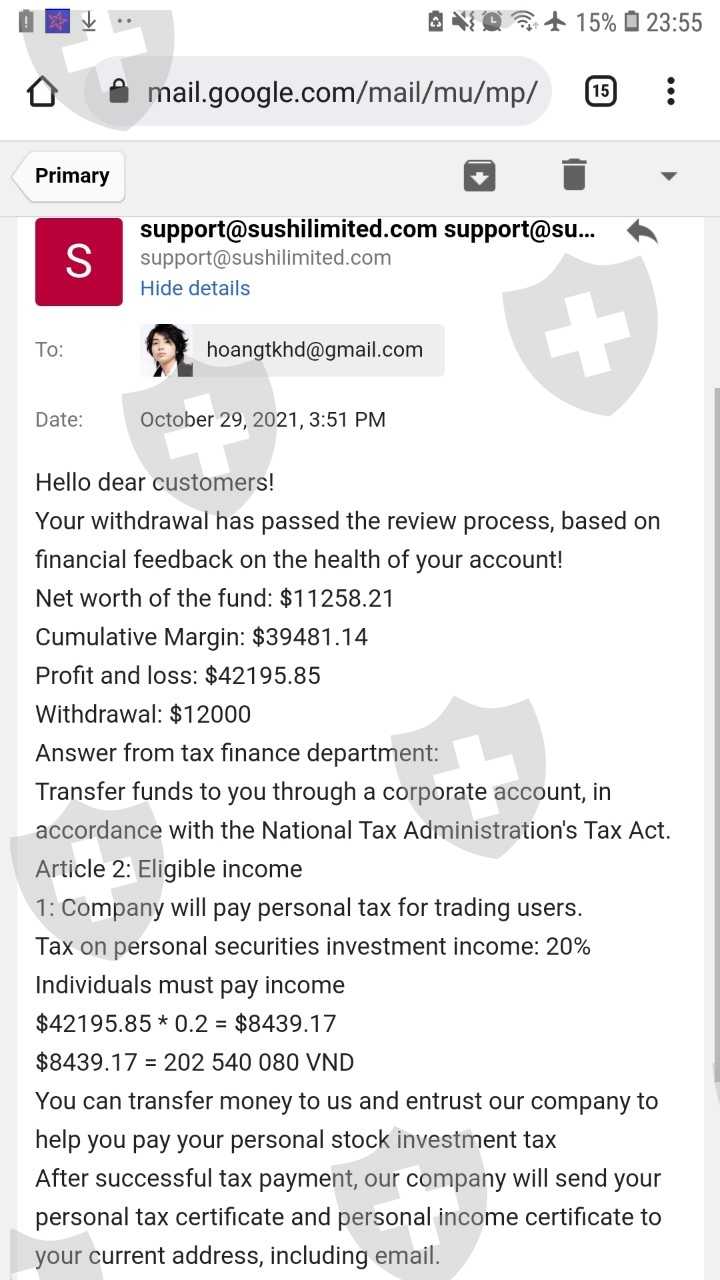Open the browser overflow menu
This screenshot has width=720, height=1280.
point(671,92)
